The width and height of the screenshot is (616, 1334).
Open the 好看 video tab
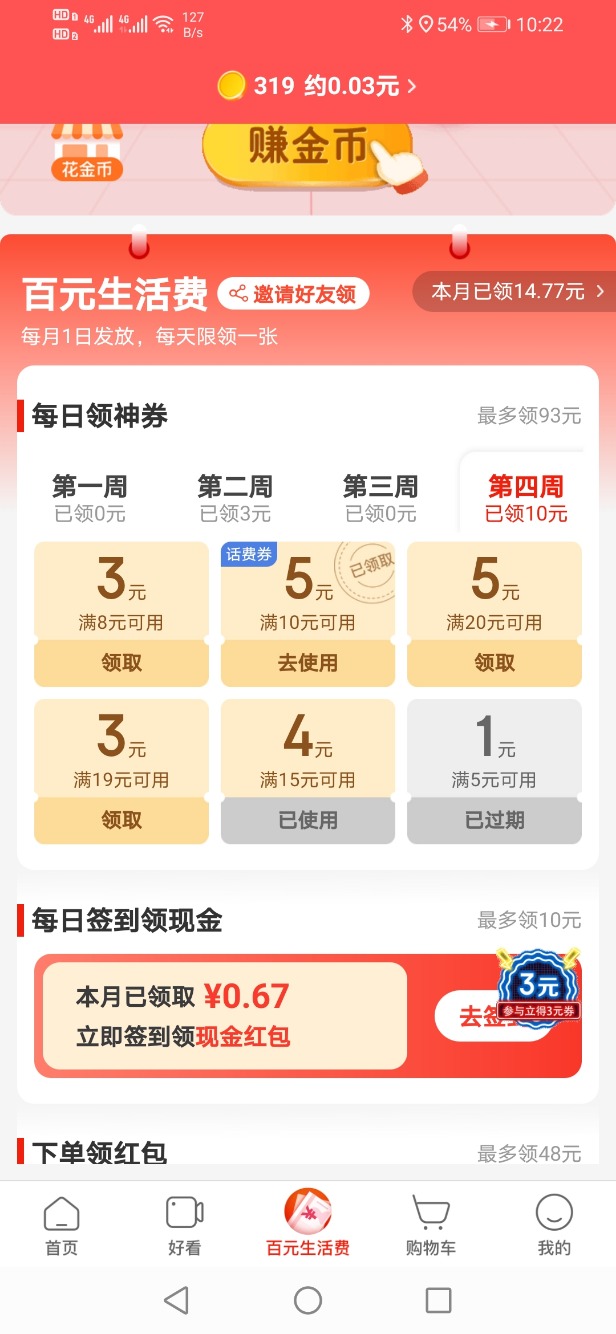pos(185,1225)
